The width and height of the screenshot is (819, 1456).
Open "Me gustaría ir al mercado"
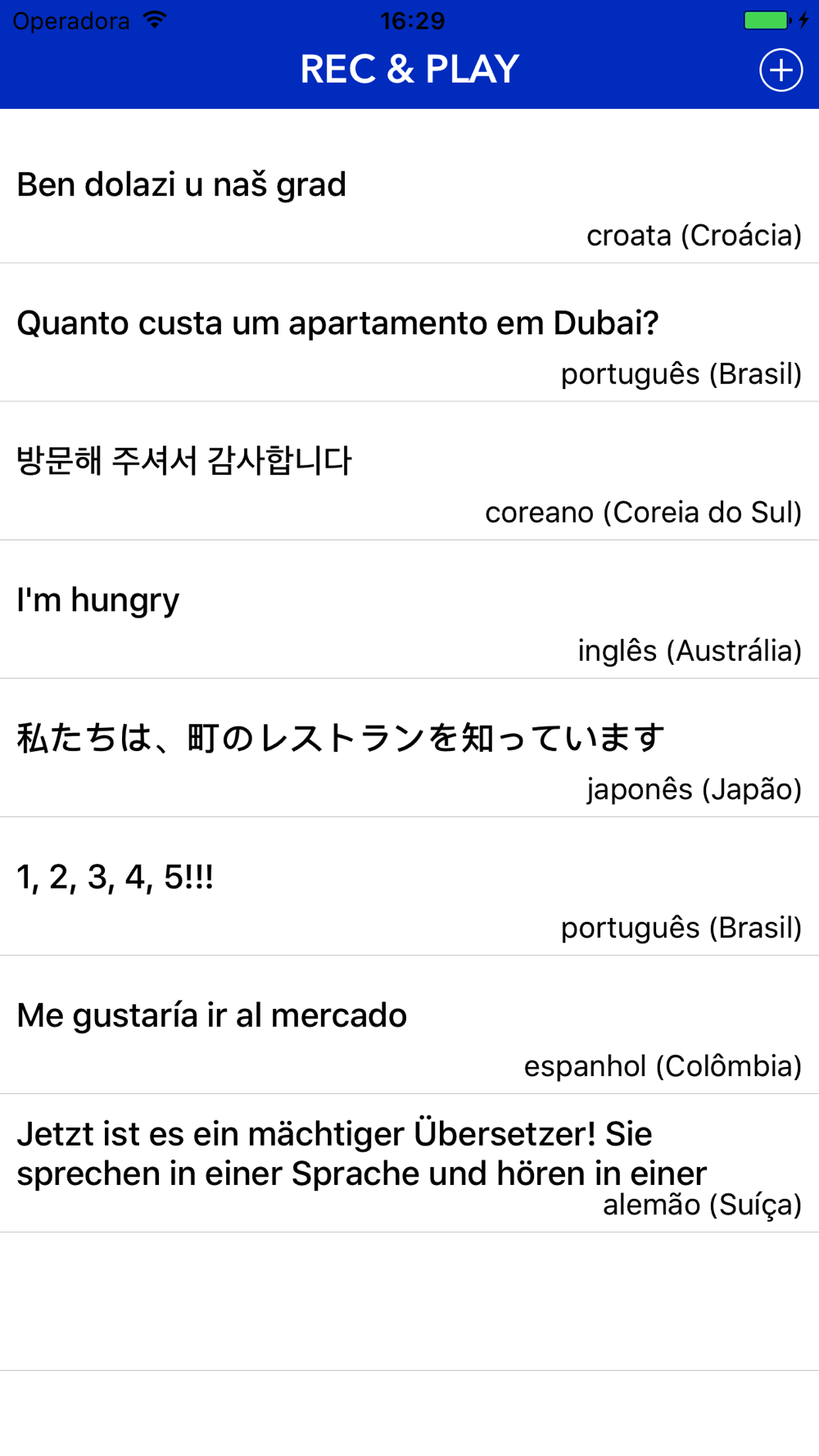coord(409,1024)
